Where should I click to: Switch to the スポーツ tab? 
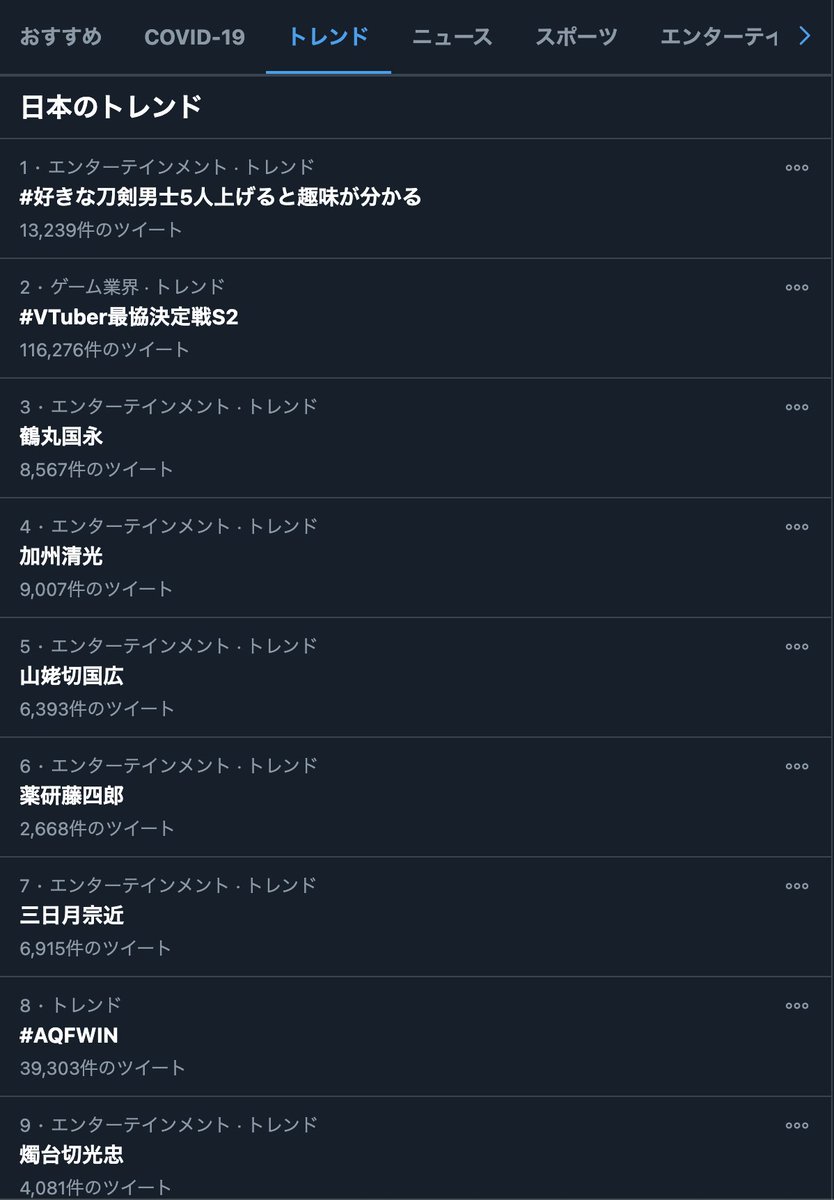click(x=577, y=35)
